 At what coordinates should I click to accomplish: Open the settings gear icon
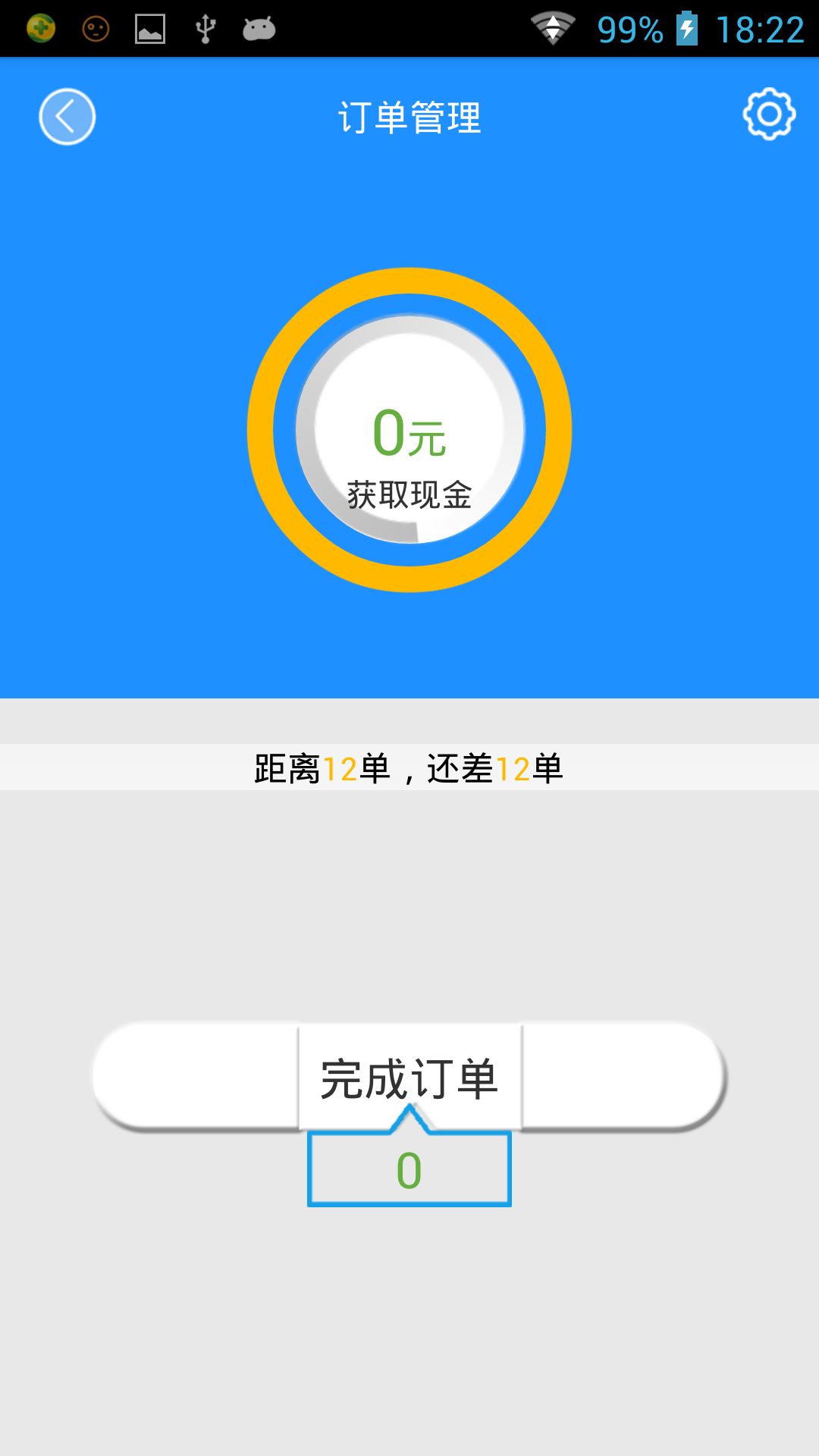(x=769, y=115)
